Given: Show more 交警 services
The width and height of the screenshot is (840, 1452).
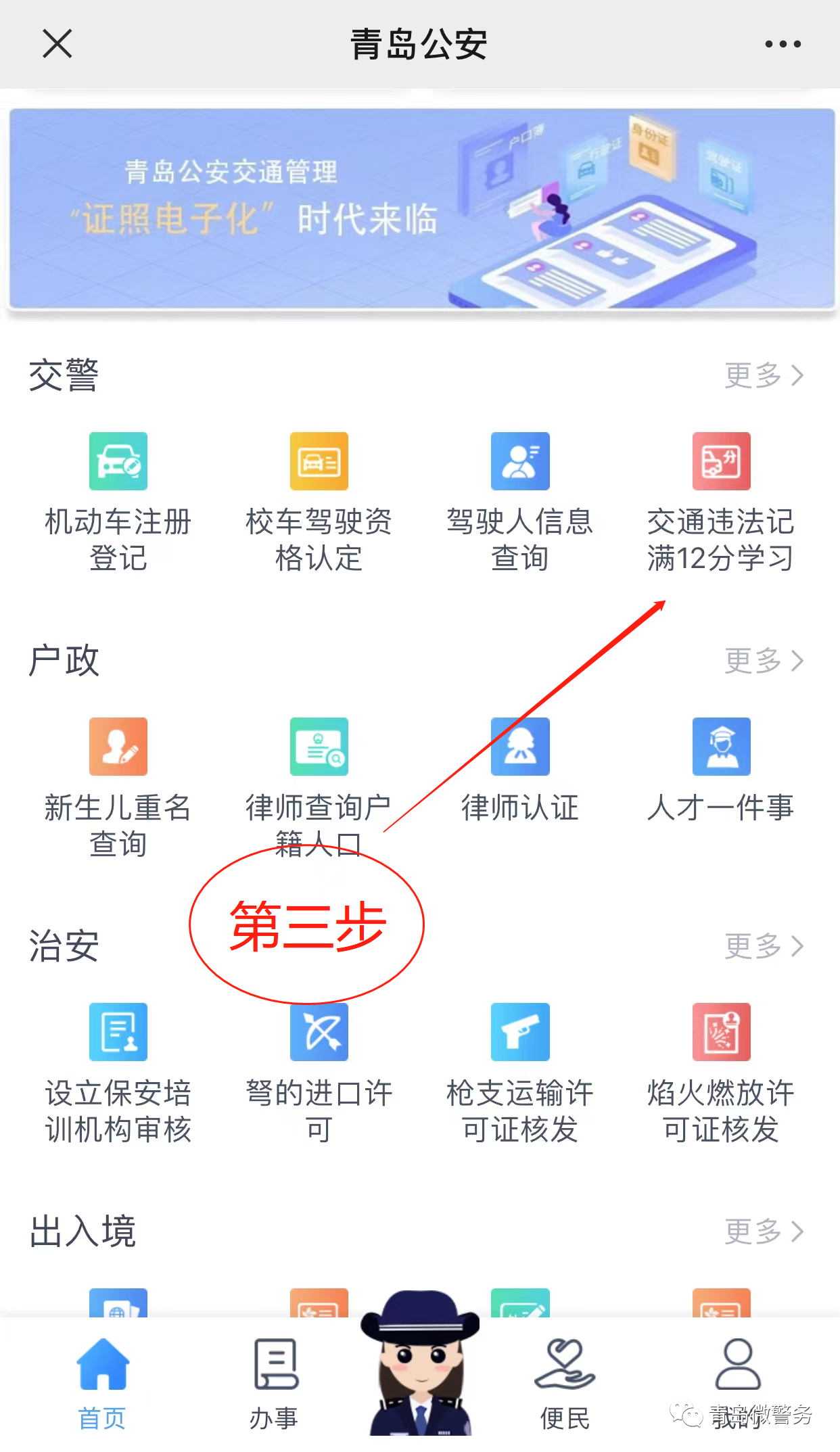Looking at the screenshot, I should click(764, 375).
